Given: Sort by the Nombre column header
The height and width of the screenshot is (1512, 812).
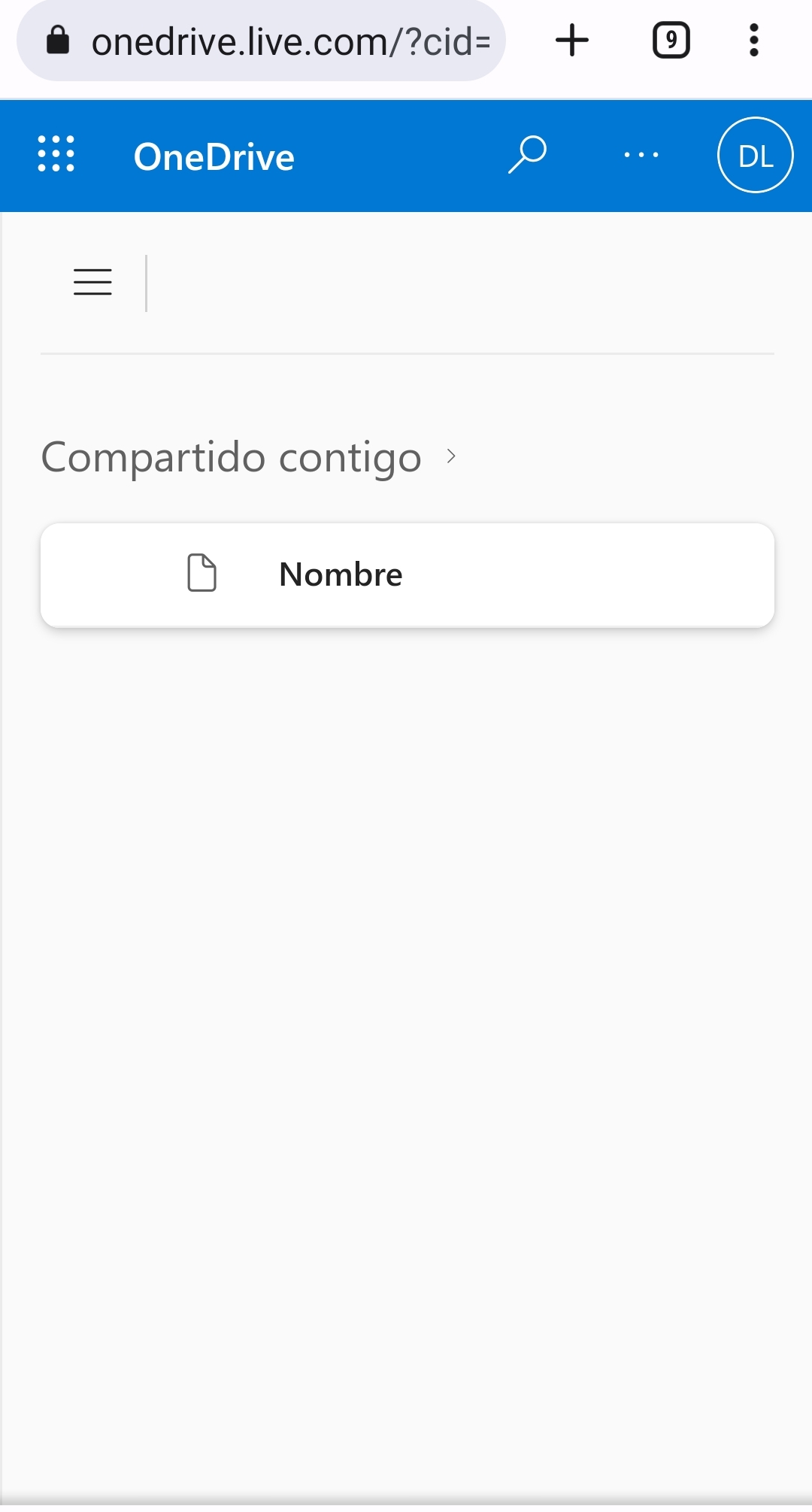Looking at the screenshot, I should [341, 574].
